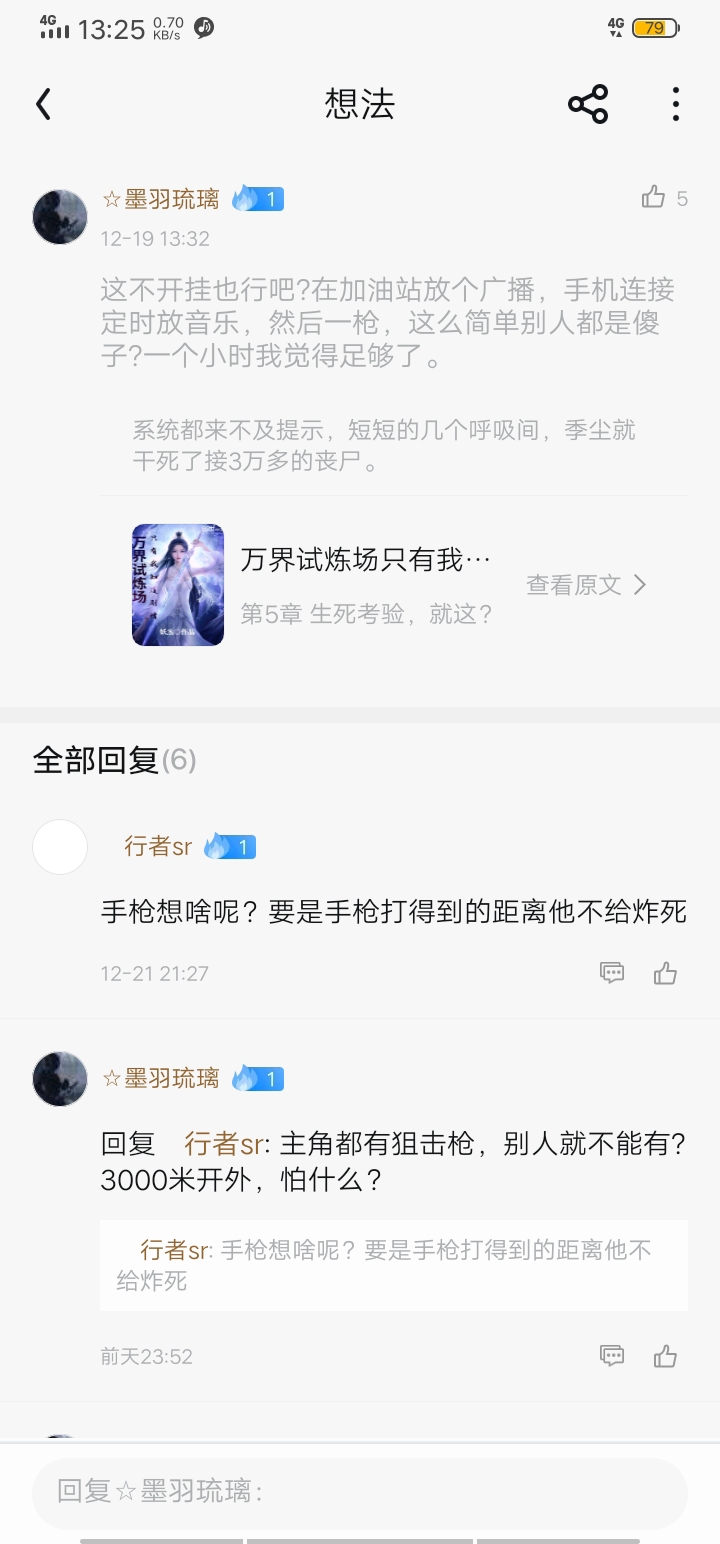Like 行者sr's 12-21 21:27 comment
This screenshot has height=1544, width=720.
click(x=666, y=972)
